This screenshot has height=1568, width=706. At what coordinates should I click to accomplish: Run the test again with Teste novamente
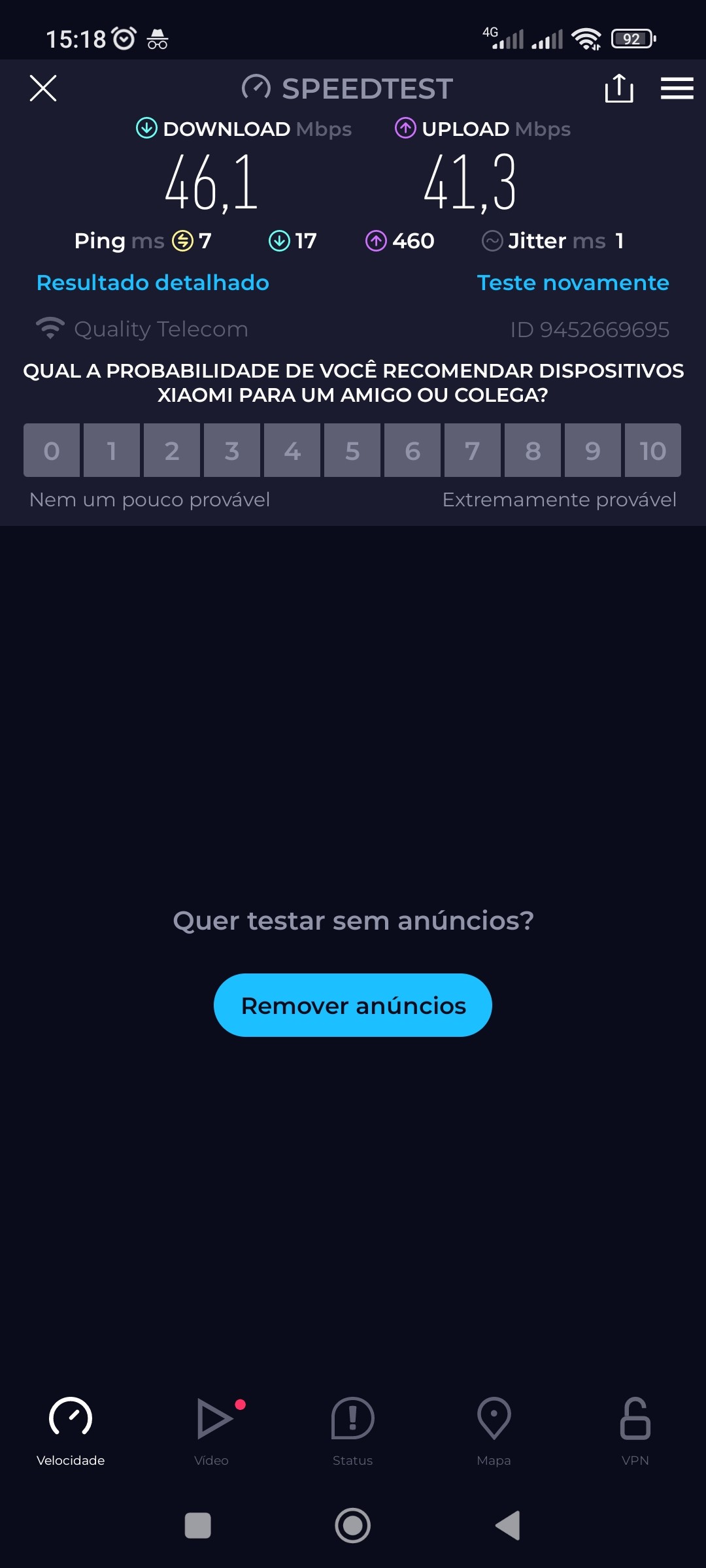[573, 282]
